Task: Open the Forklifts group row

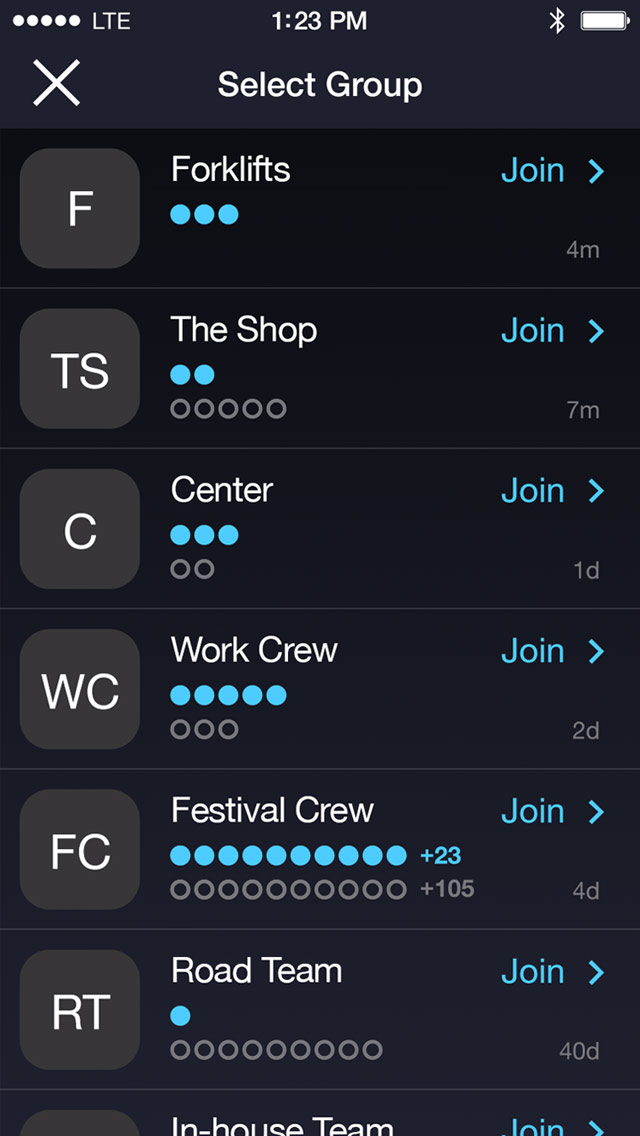Action: [320, 209]
